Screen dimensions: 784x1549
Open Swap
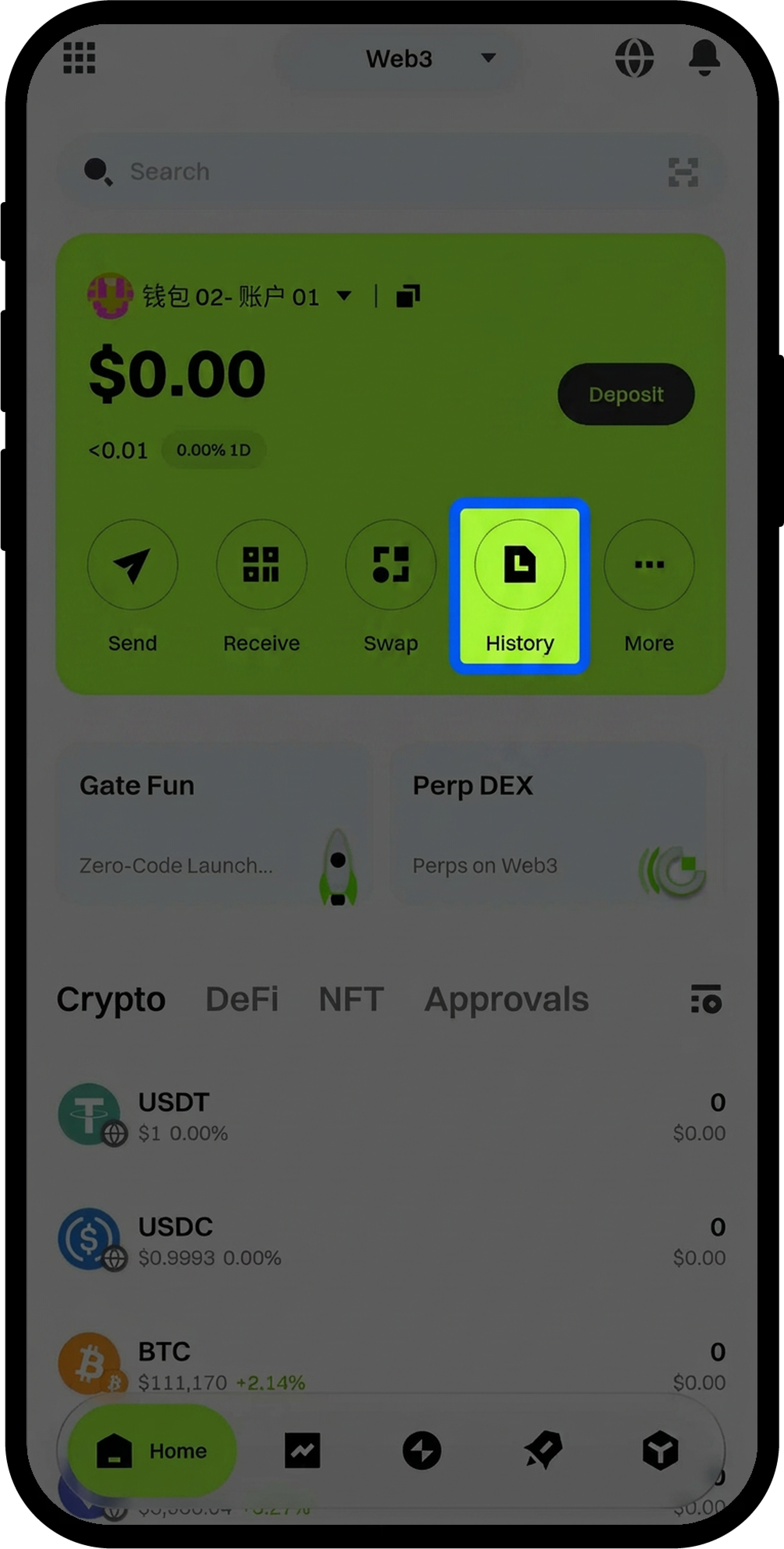[391, 565]
